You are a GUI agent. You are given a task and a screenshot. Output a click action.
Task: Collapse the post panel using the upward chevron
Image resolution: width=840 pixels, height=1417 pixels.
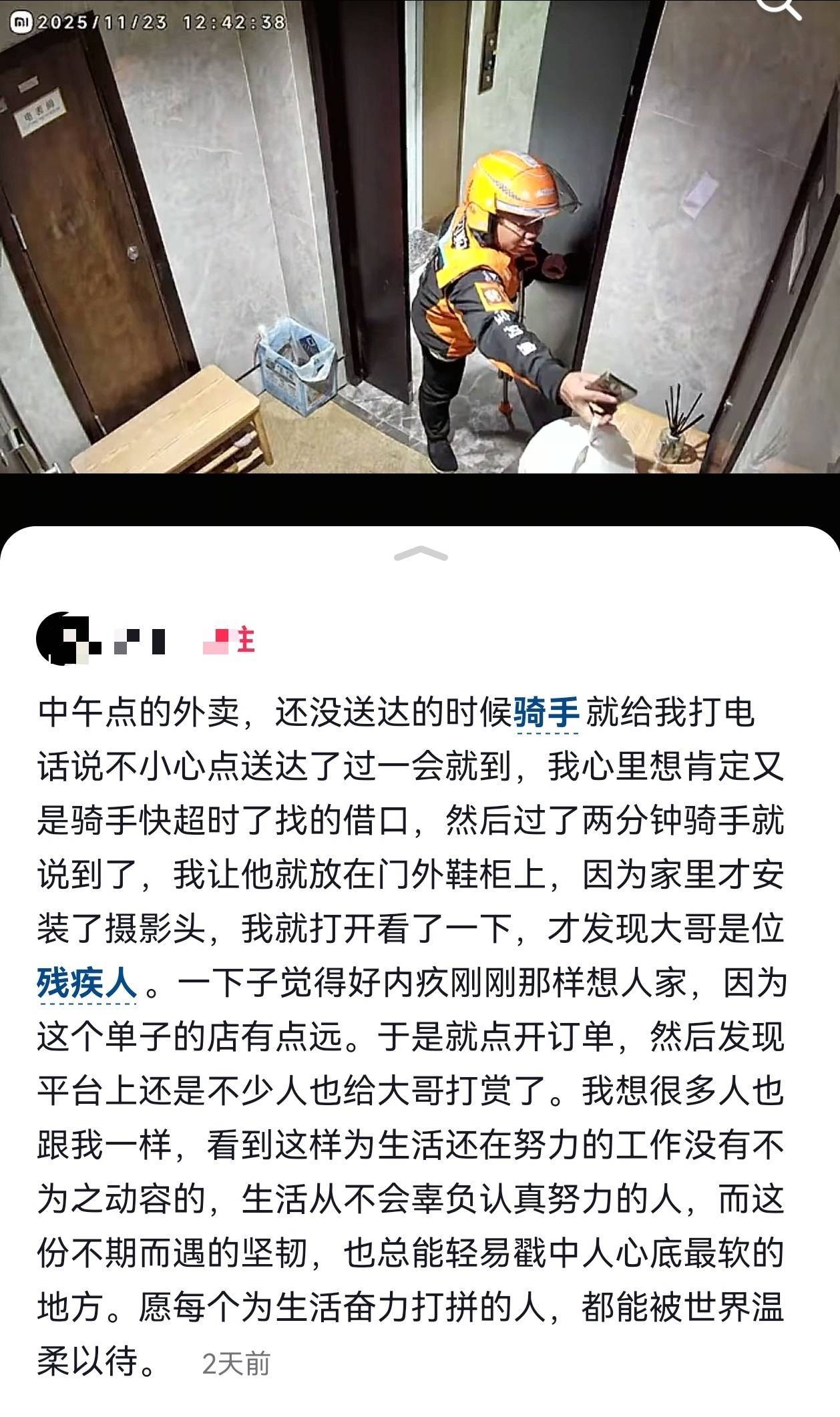[x=420, y=553]
